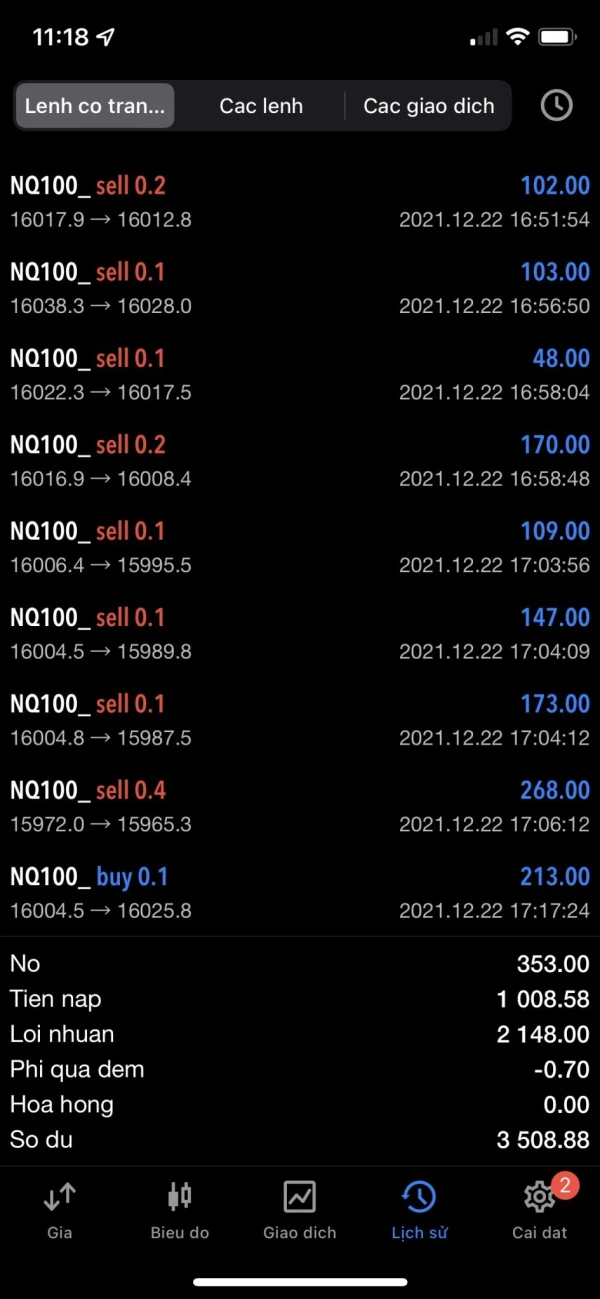
Task: Switch to the Bieu do tab
Action: click(180, 1208)
